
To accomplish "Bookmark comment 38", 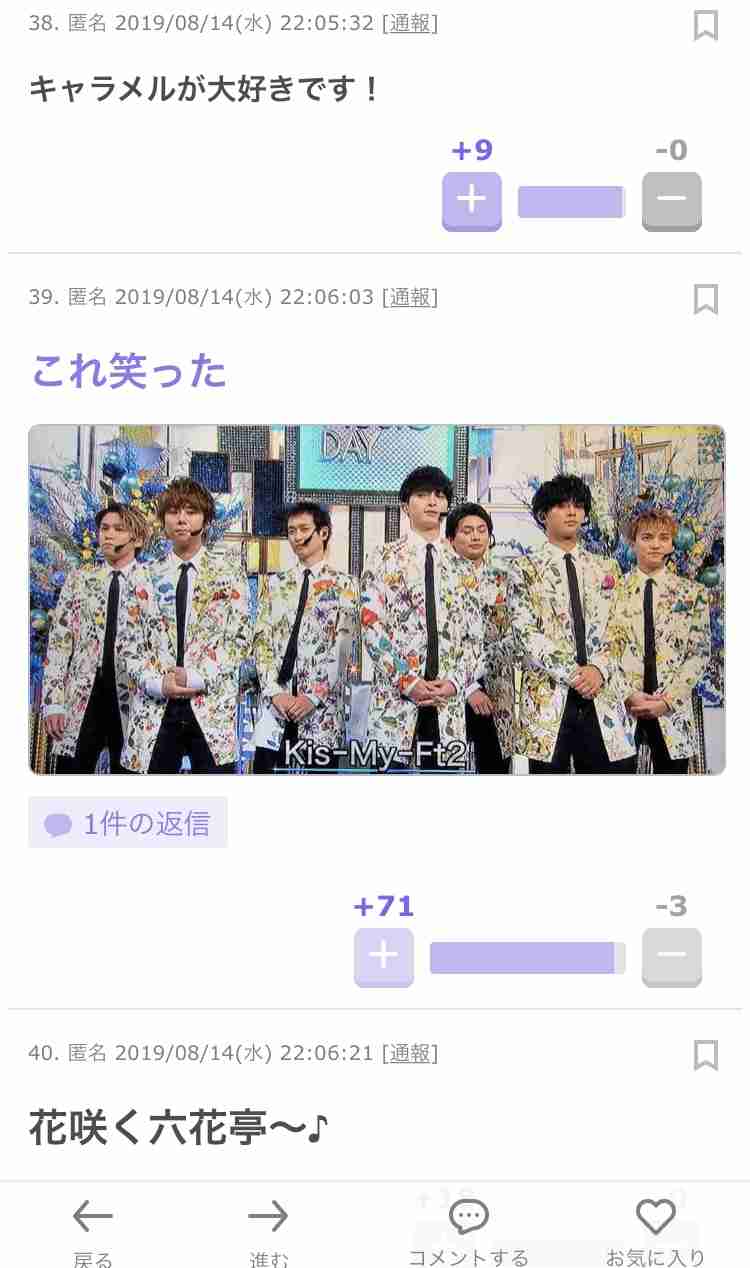I will click(706, 25).
